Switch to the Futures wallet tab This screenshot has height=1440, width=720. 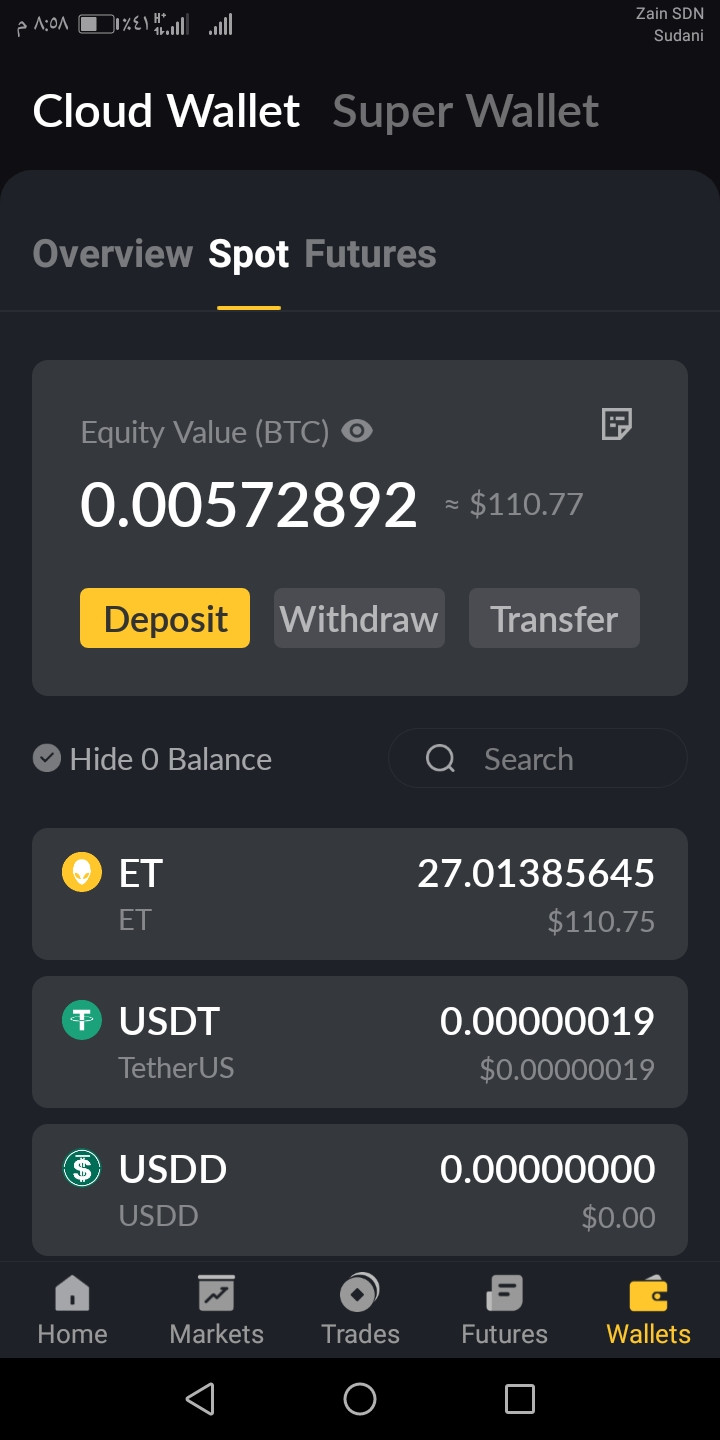(x=370, y=254)
